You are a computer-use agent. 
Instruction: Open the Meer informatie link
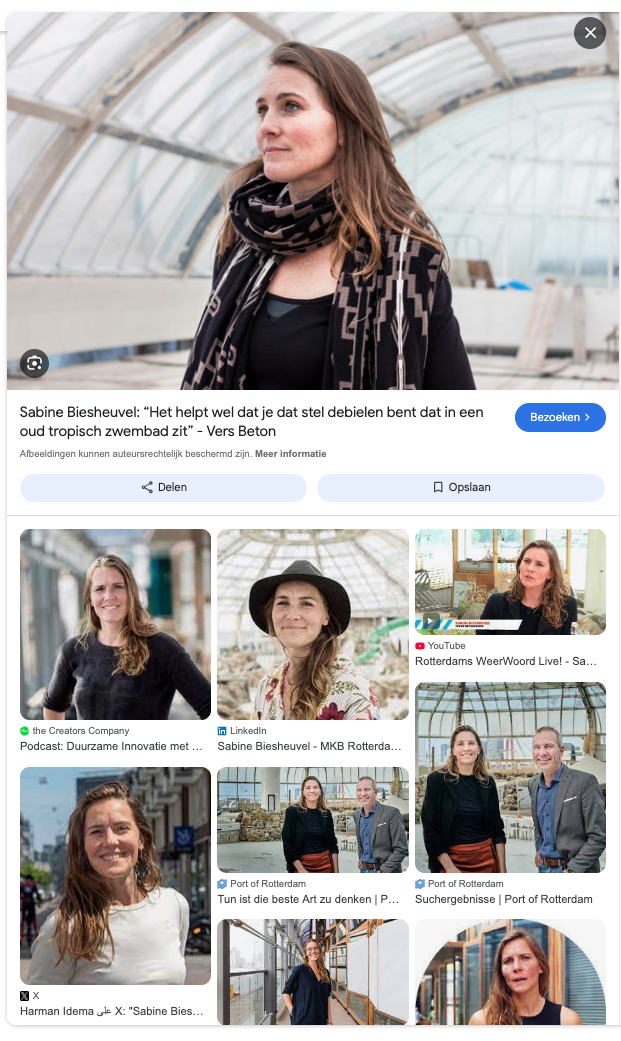290,454
